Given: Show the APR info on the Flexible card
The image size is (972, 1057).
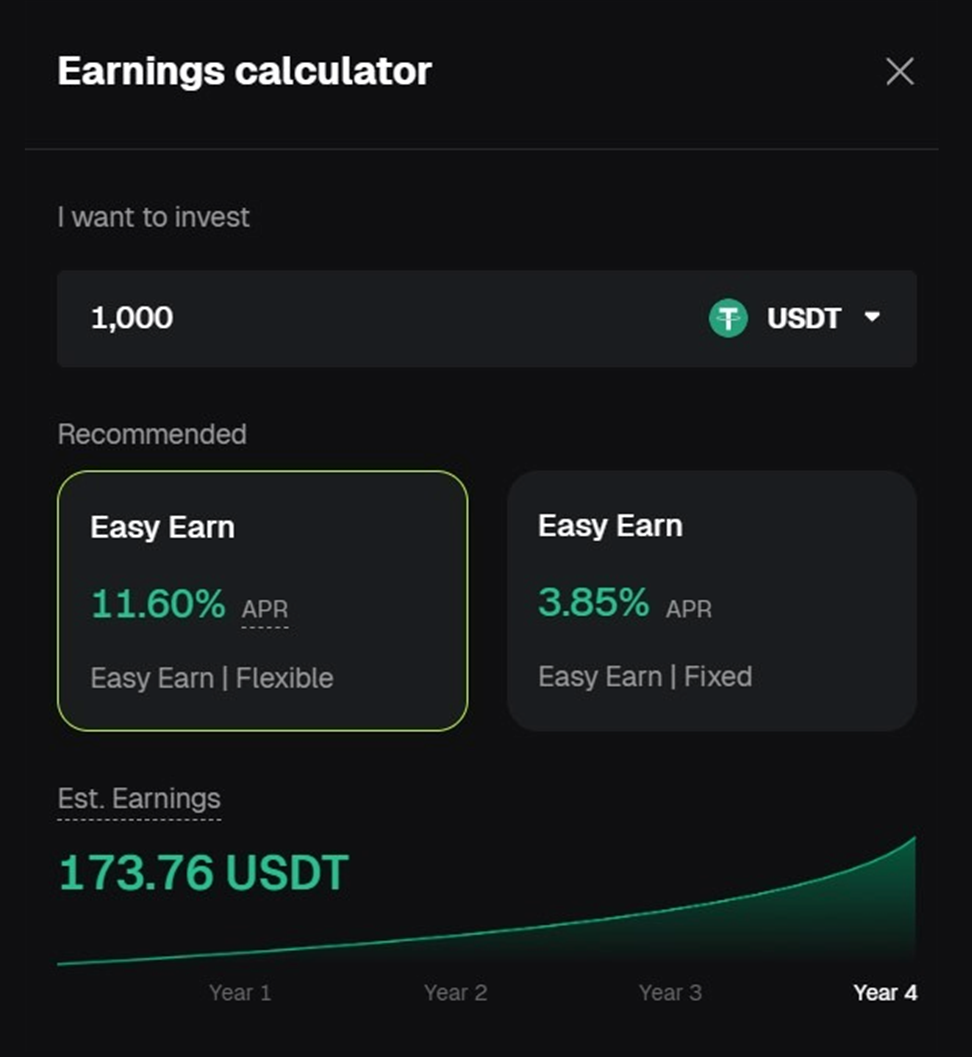Looking at the screenshot, I should point(265,609).
